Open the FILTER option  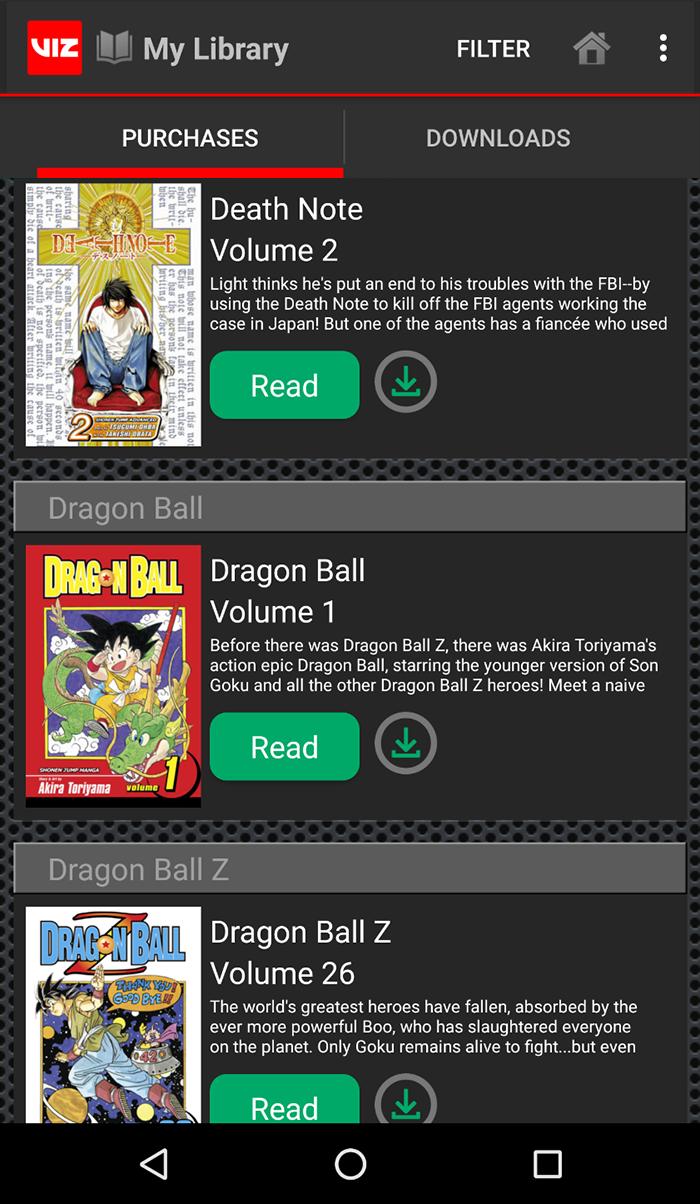pyautogui.click(x=493, y=48)
